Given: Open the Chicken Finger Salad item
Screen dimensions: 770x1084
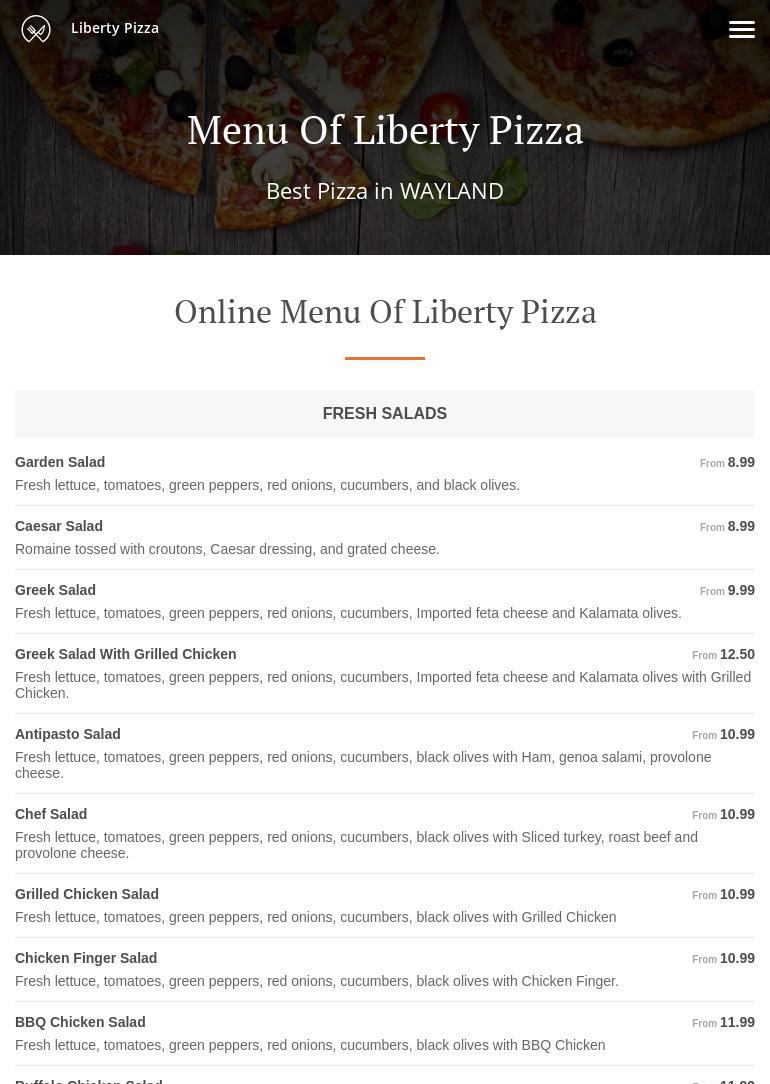Looking at the screenshot, I should [86, 958].
